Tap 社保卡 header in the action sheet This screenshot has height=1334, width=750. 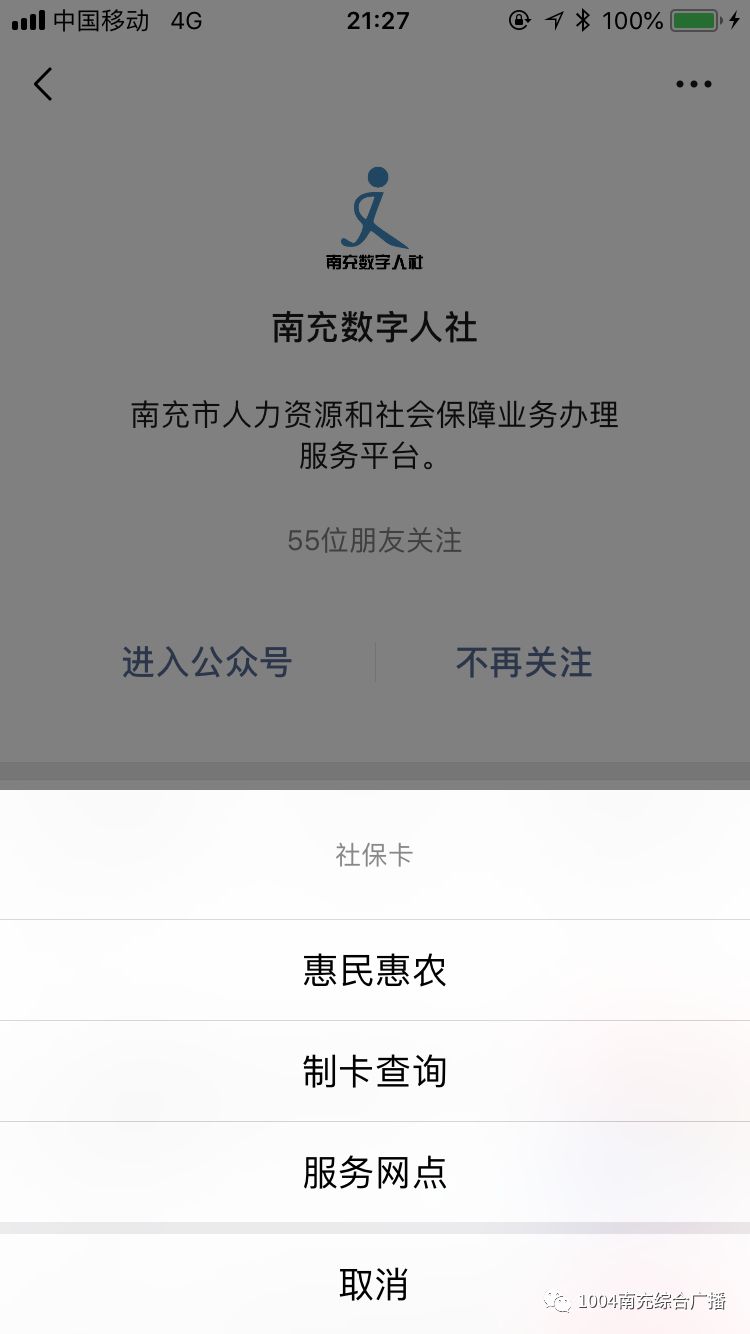374,855
